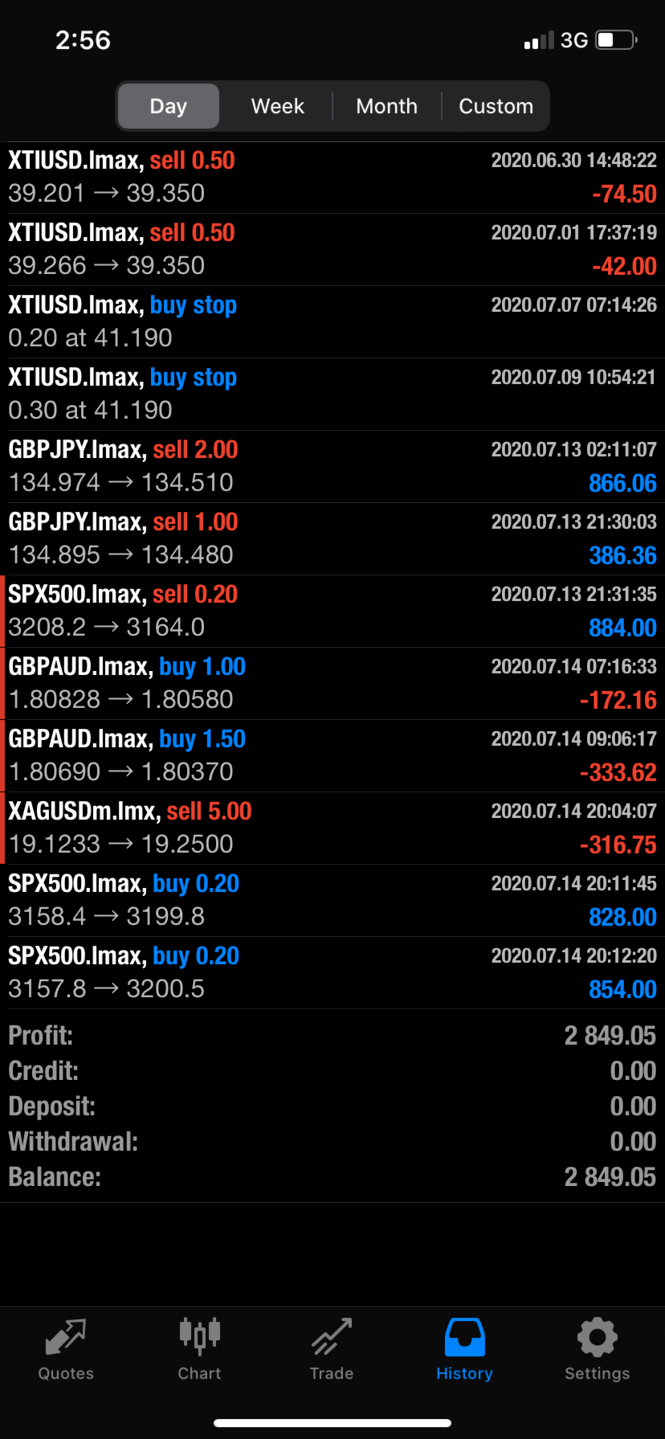Expand the GBPJPY sell 1.00 trade
The image size is (665, 1439).
tap(332, 539)
